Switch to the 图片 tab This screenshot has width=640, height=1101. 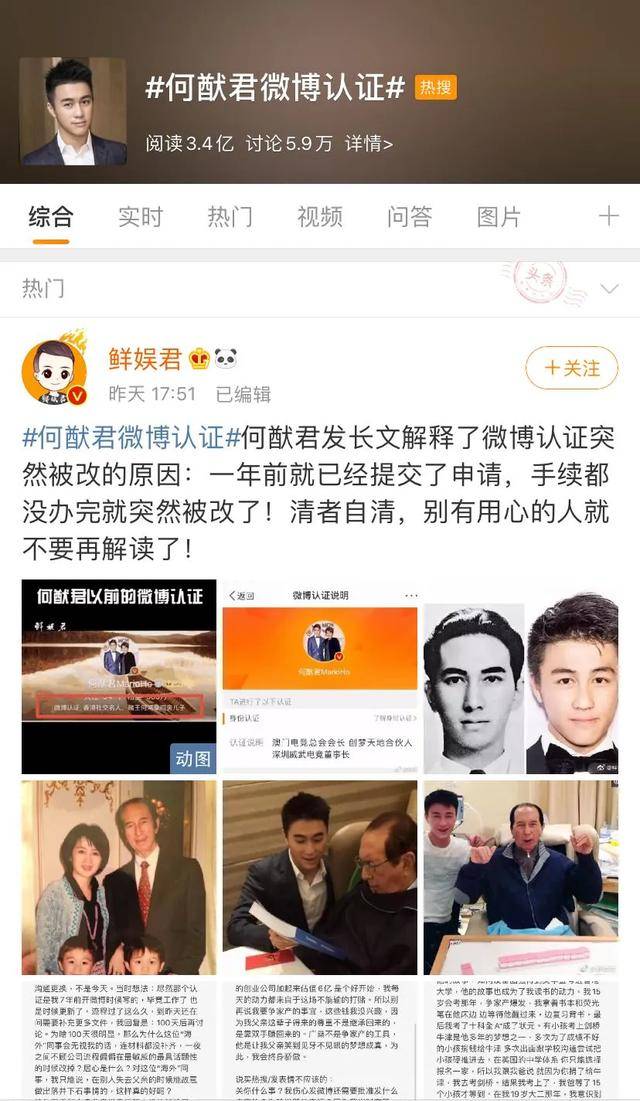(x=499, y=217)
